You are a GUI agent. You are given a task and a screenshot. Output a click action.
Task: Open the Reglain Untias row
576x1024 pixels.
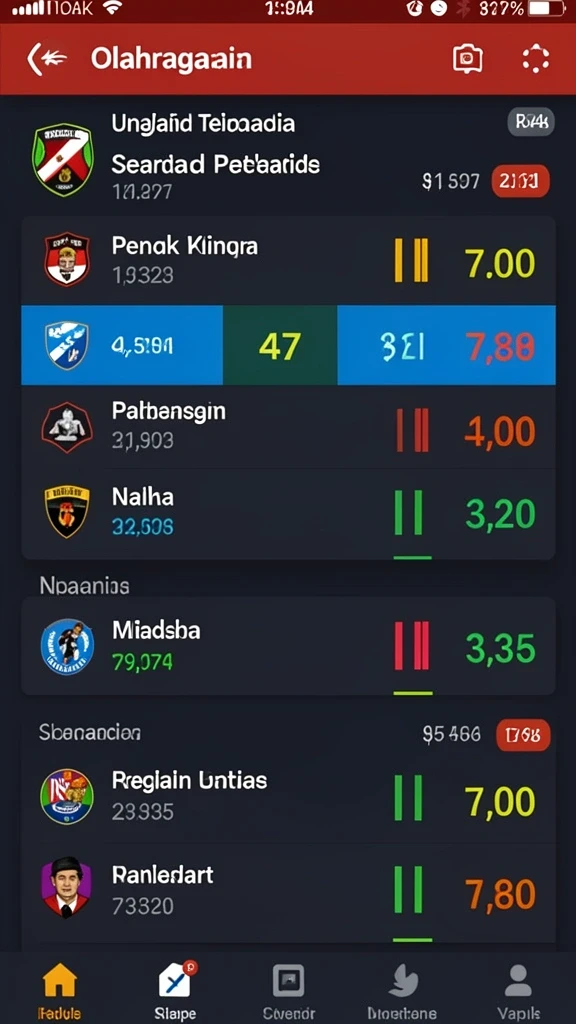[288, 797]
